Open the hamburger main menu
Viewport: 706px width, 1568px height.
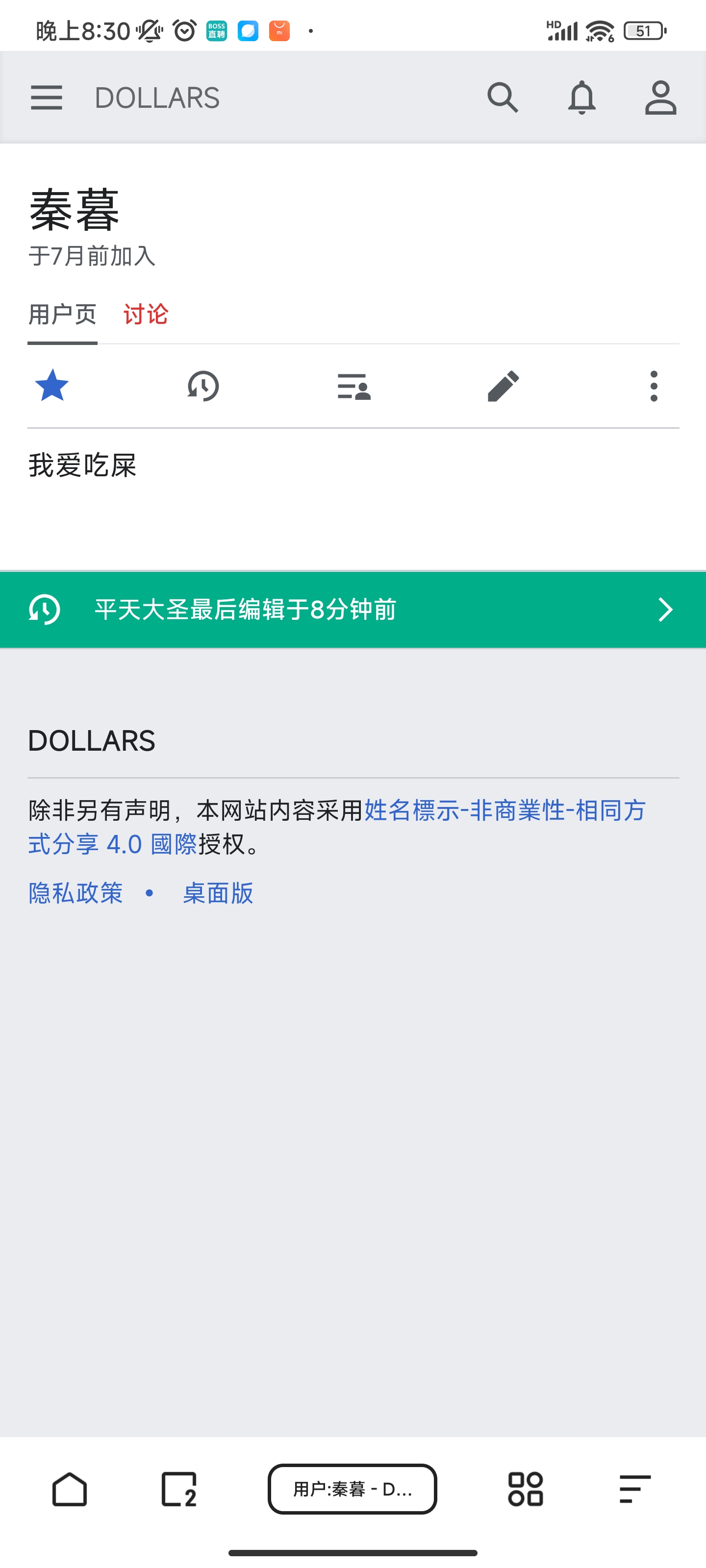pos(46,98)
